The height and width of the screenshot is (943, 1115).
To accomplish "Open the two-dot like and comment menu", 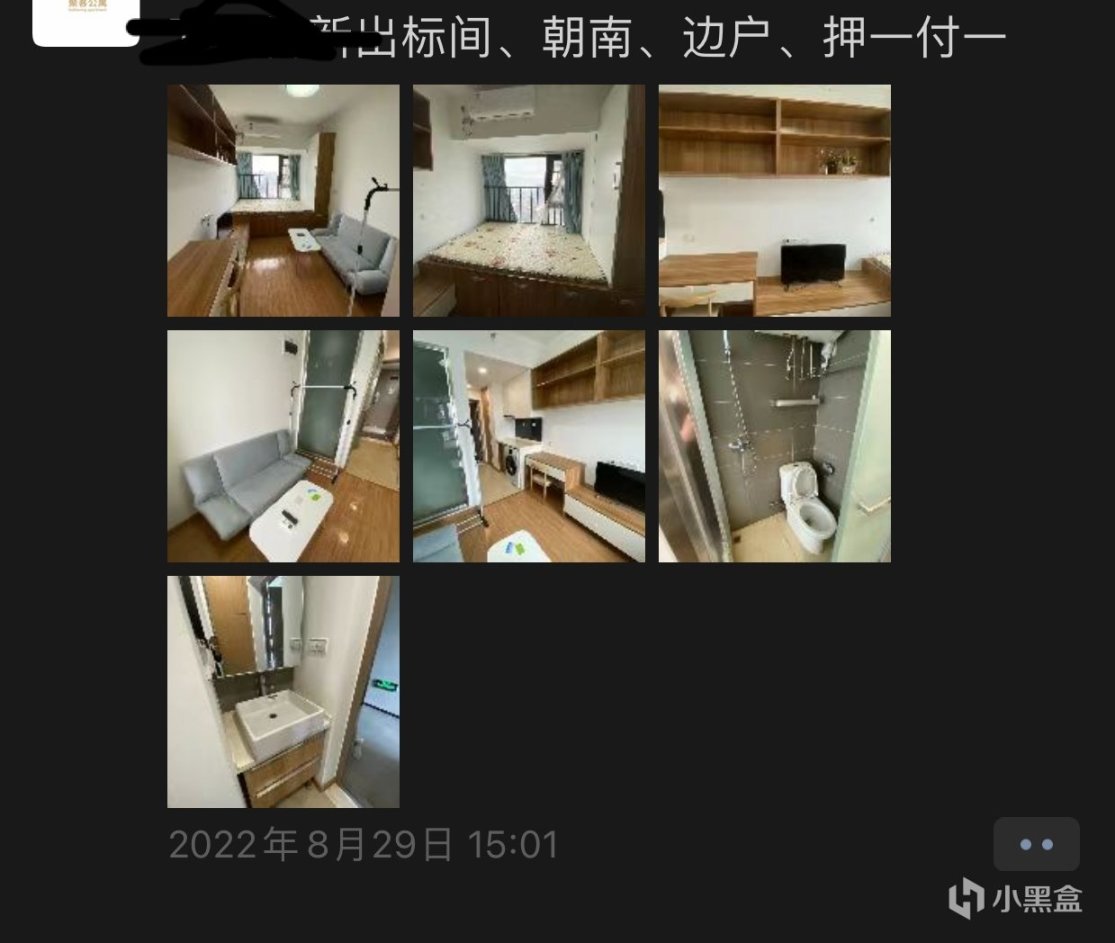I will click(x=1036, y=844).
